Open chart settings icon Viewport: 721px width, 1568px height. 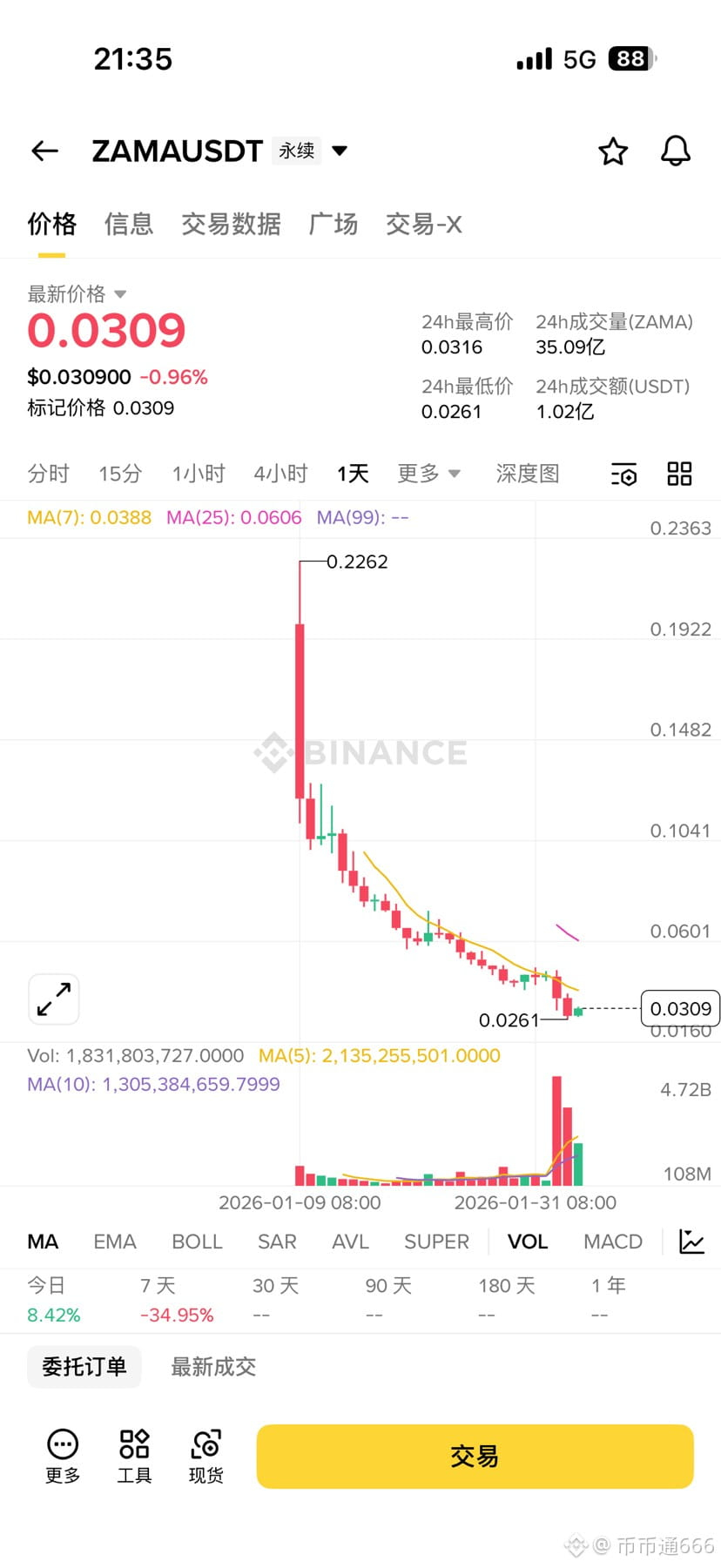(624, 474)
